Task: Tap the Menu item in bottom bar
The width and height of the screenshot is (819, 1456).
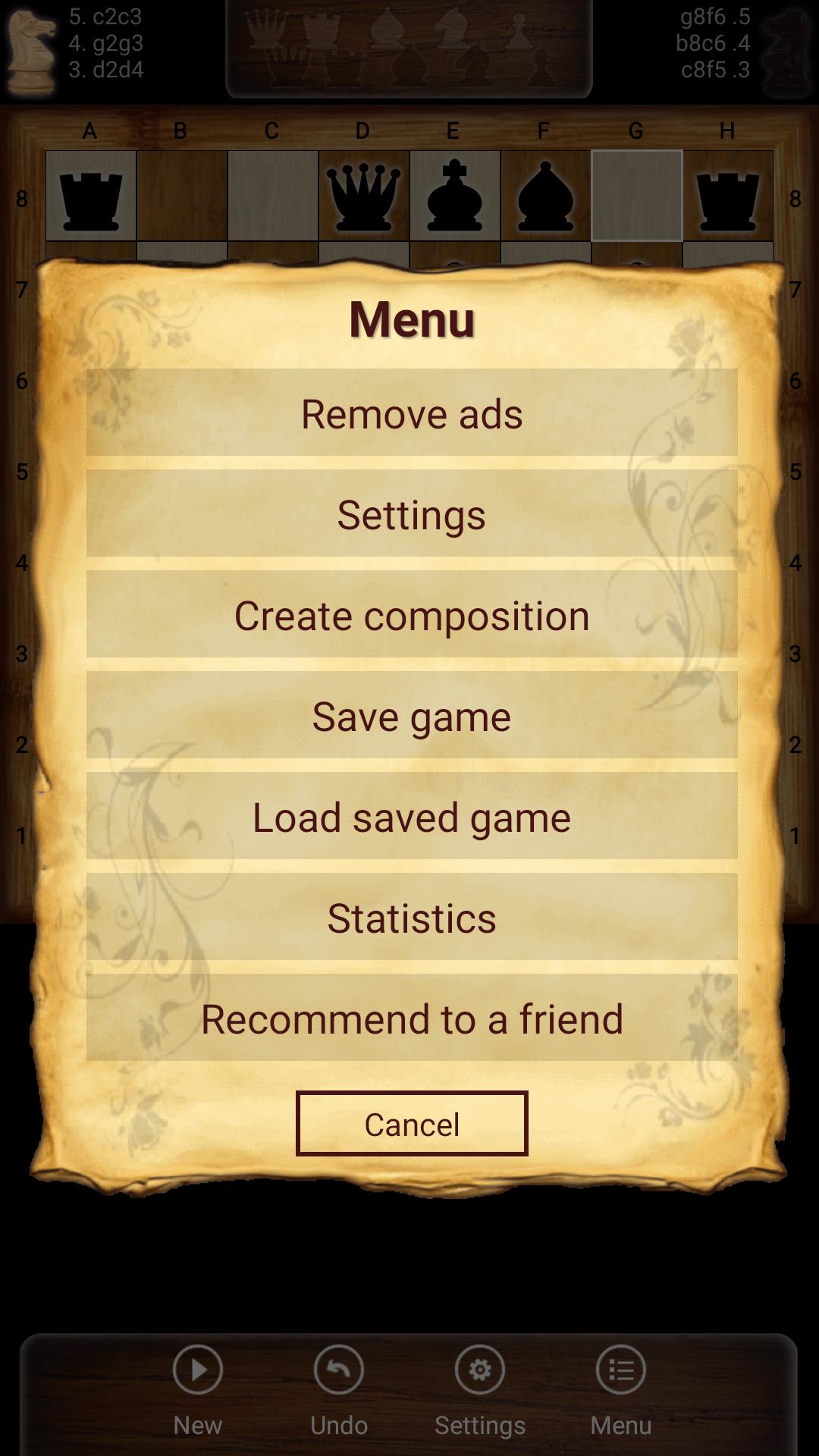Action: [x=621, y=1391]
